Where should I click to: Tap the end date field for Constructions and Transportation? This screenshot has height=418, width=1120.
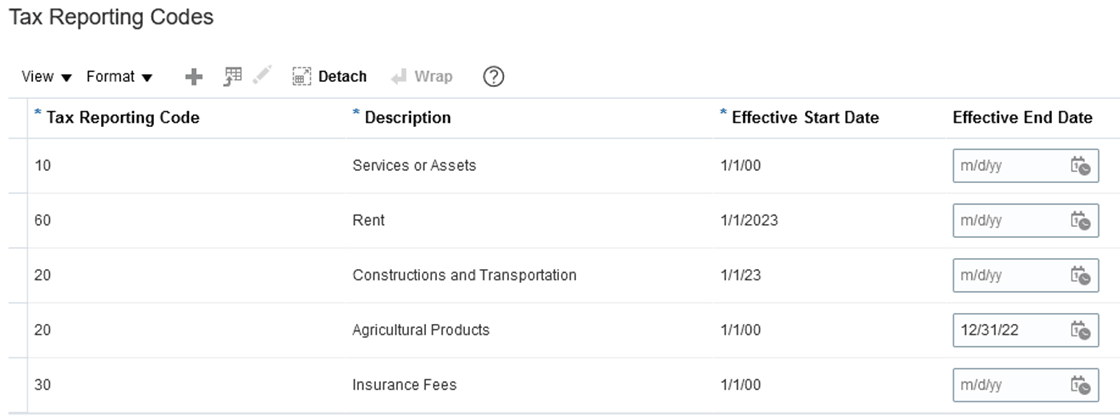tap(1005, 275)
